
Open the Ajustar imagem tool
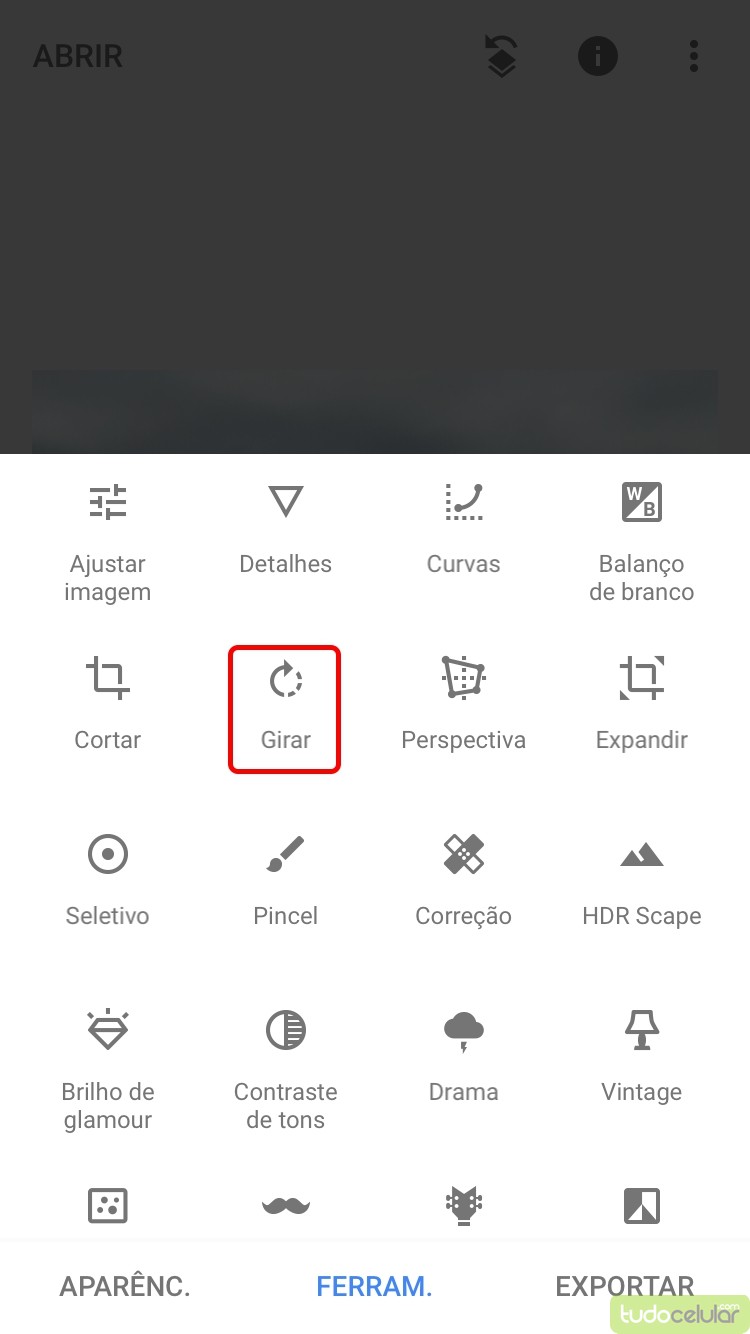[x=107, y=540]
